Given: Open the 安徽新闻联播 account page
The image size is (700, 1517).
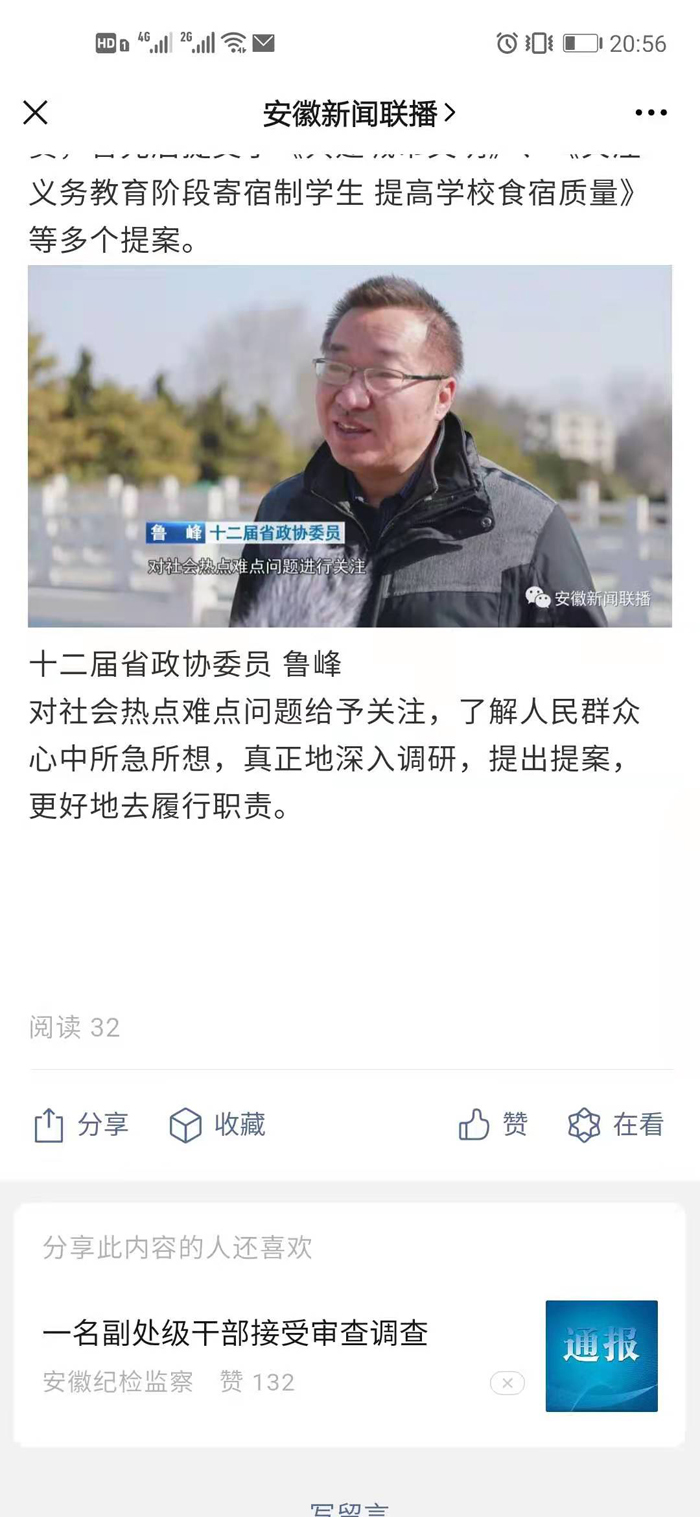Looking at the screenshot, I should (358, 114).
